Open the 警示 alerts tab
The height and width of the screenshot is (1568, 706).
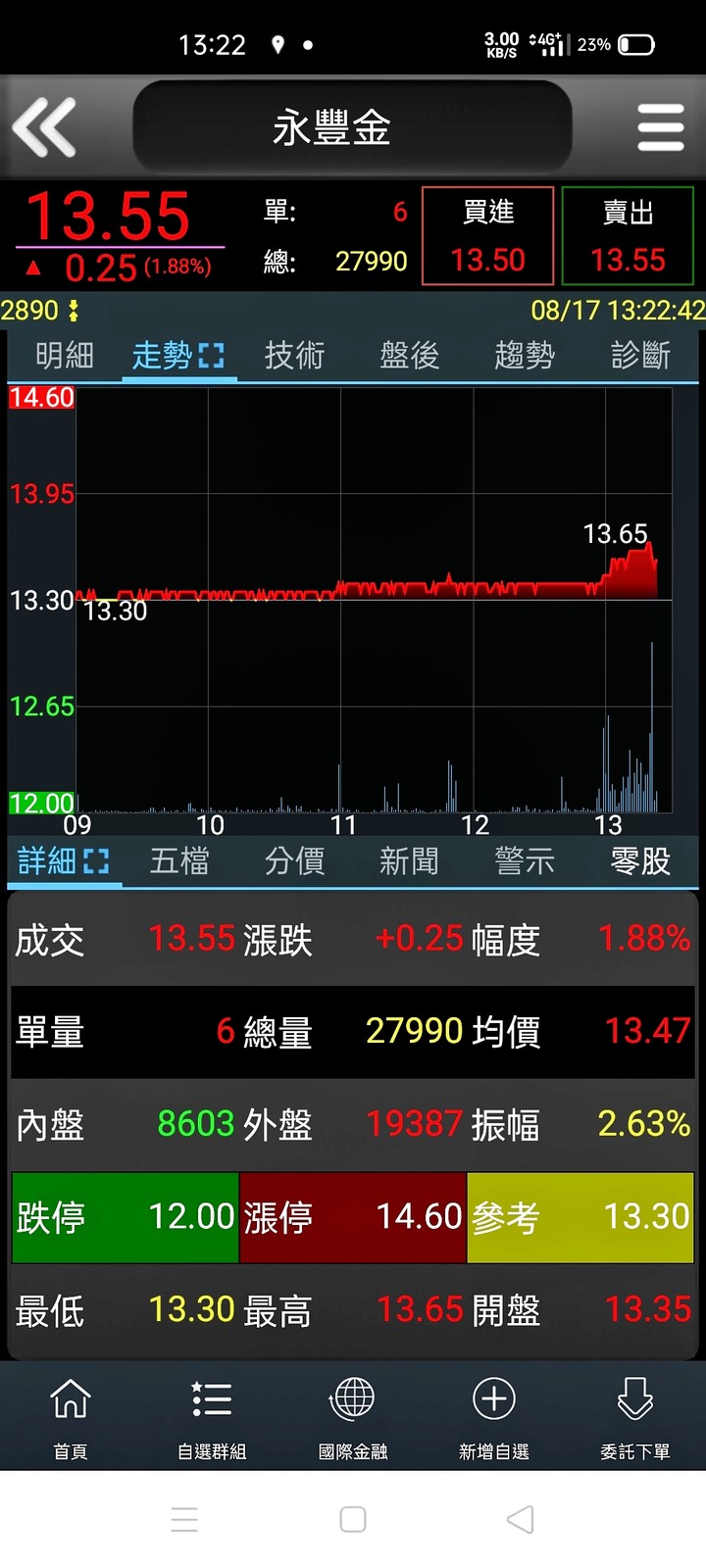point(525,861)
